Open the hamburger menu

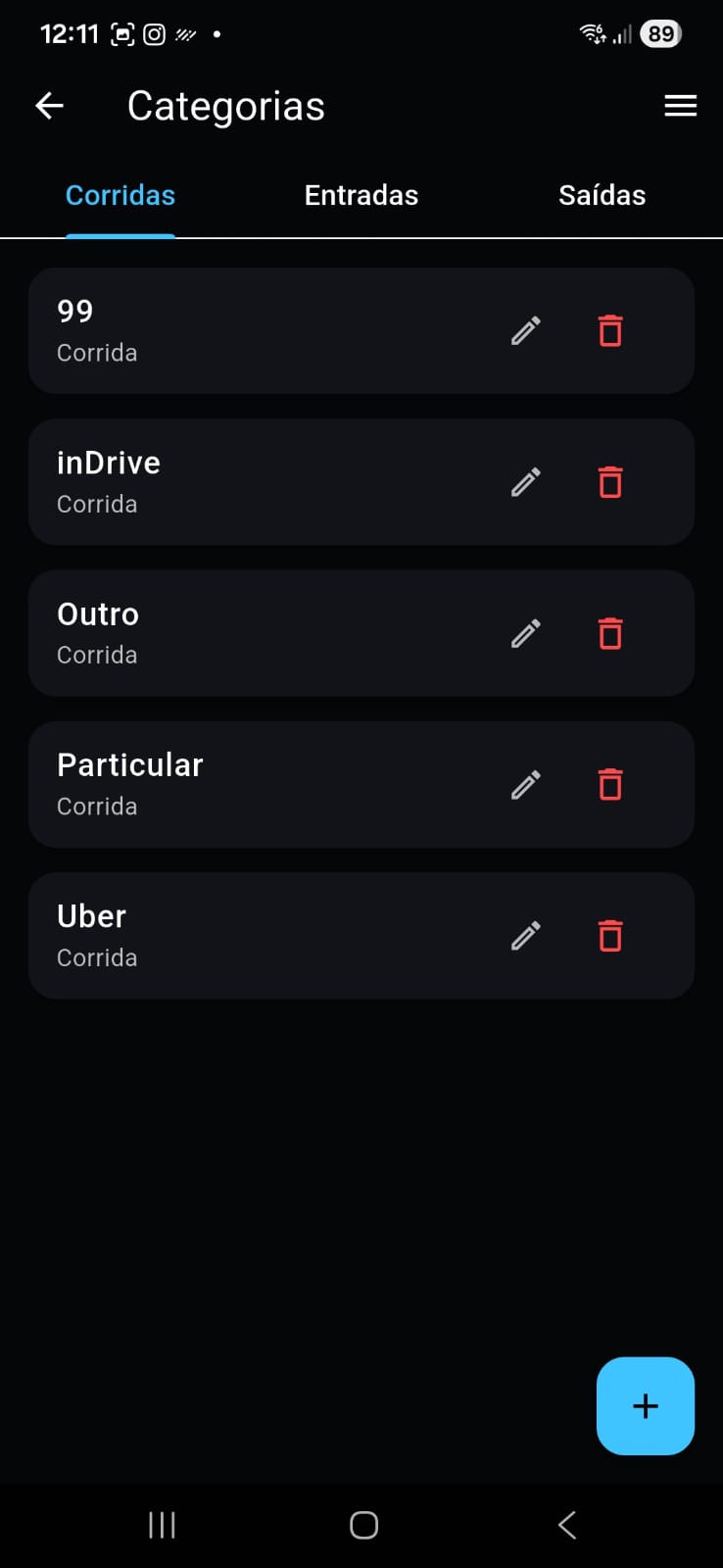tap(680, 106)
